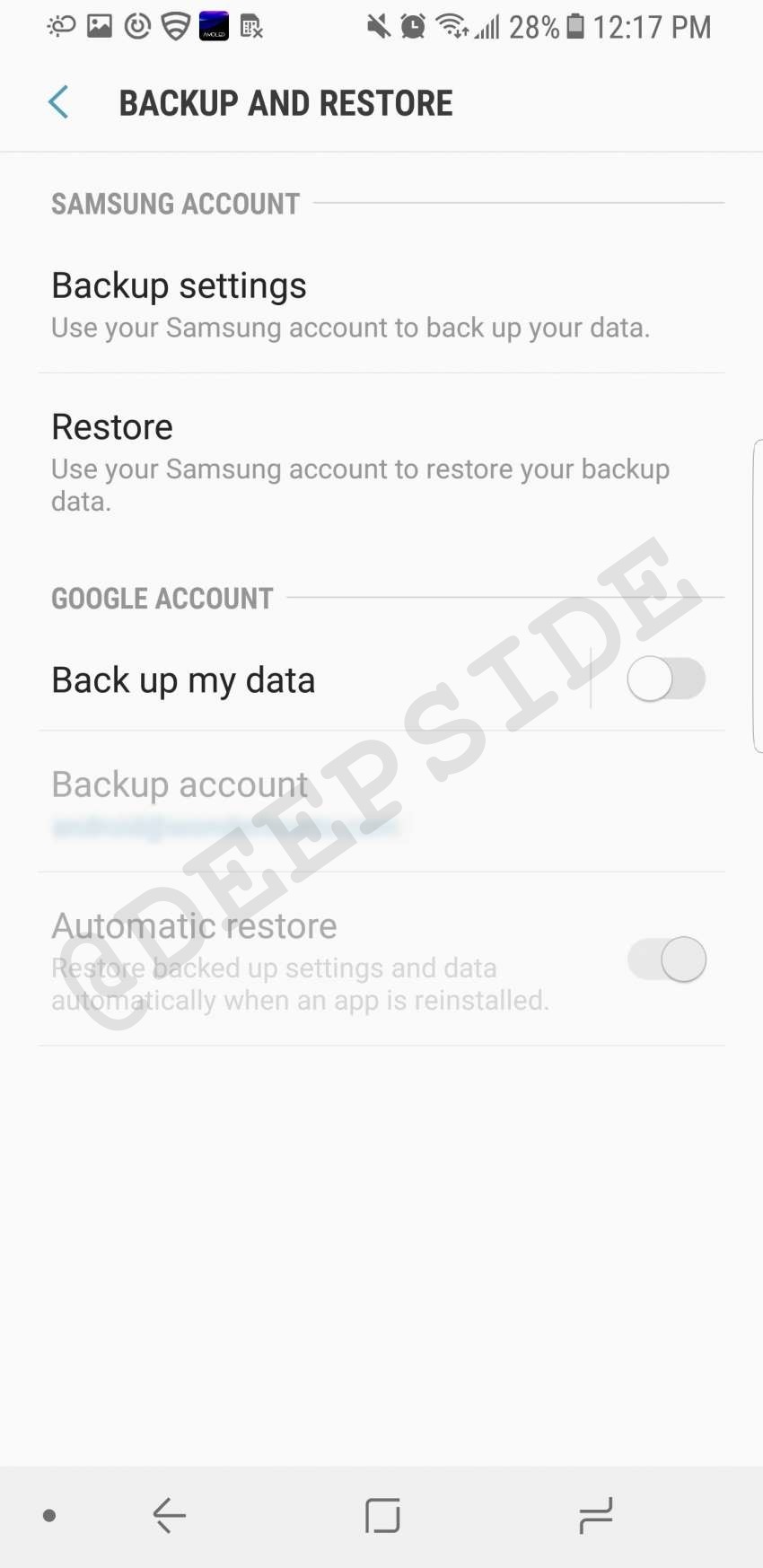Go back from Backup and Restore
763x1568 pixels.
pyautogui.click(x=58, y=102)
